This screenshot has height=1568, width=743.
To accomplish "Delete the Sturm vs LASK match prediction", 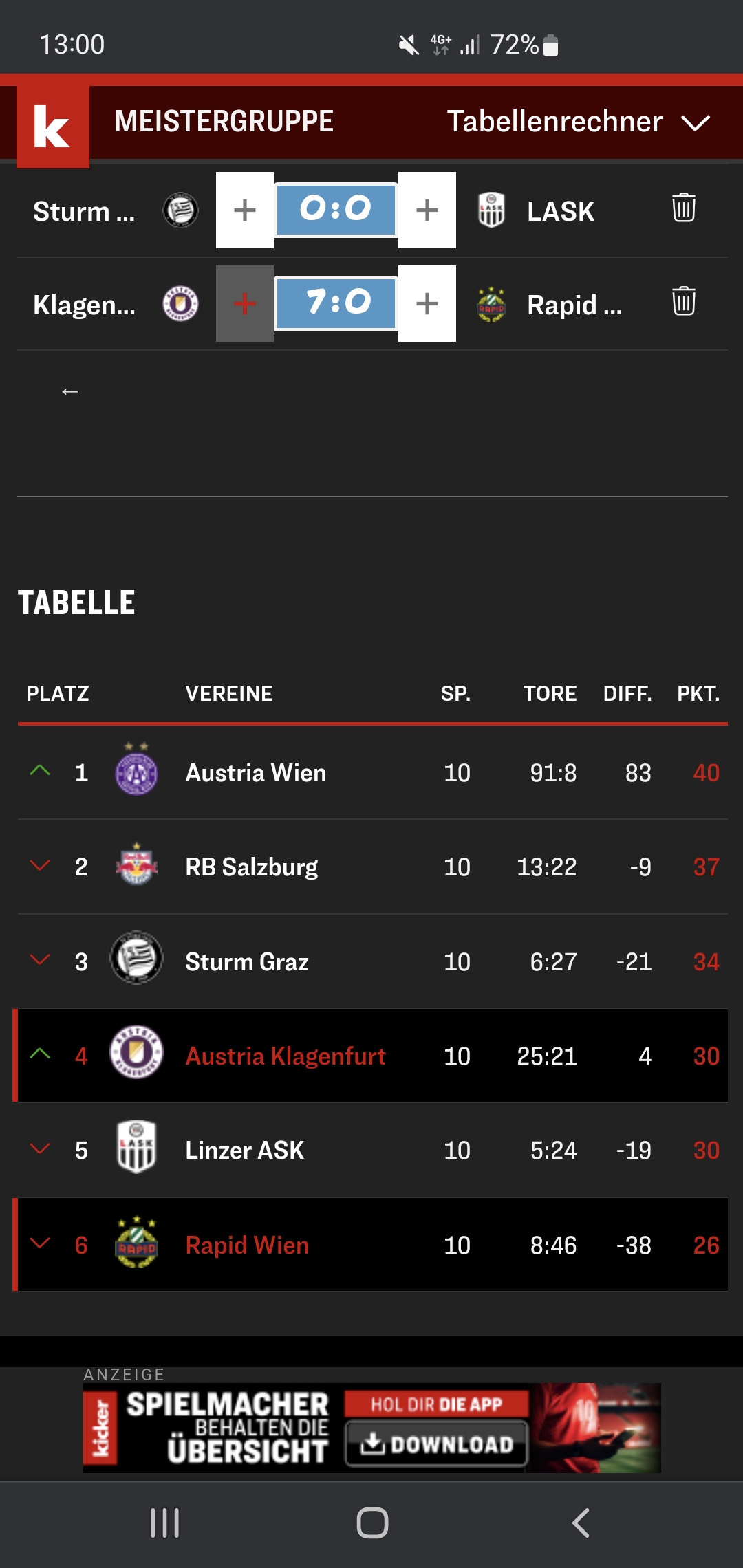I will (684, 208).
